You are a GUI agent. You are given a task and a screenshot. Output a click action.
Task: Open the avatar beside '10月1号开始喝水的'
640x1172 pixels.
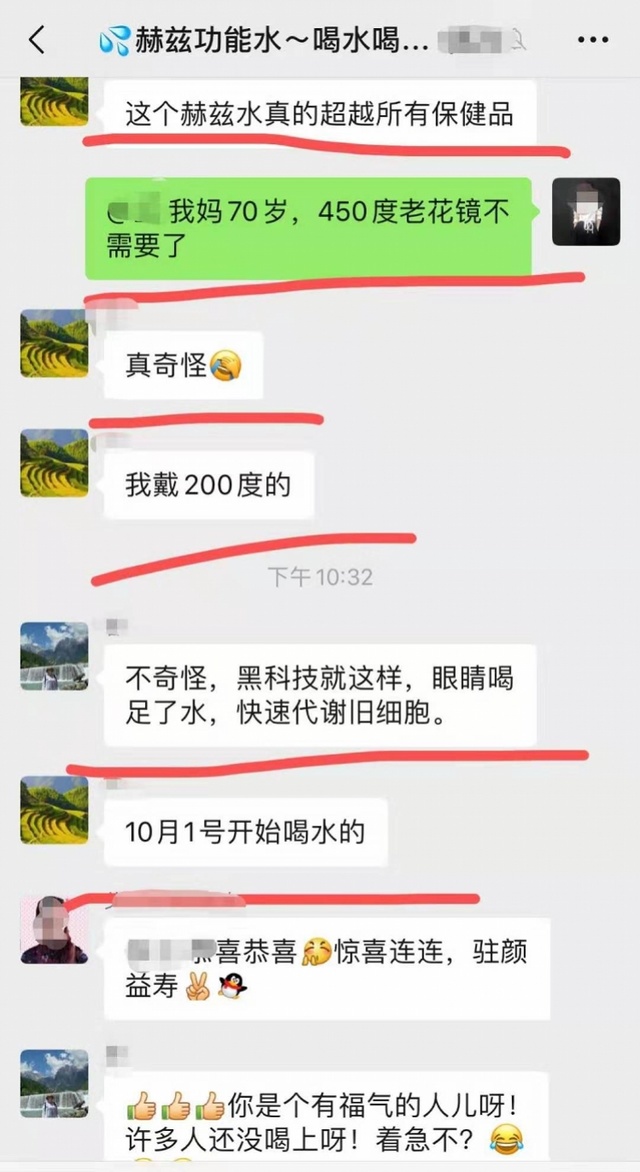tap(54, 810)
